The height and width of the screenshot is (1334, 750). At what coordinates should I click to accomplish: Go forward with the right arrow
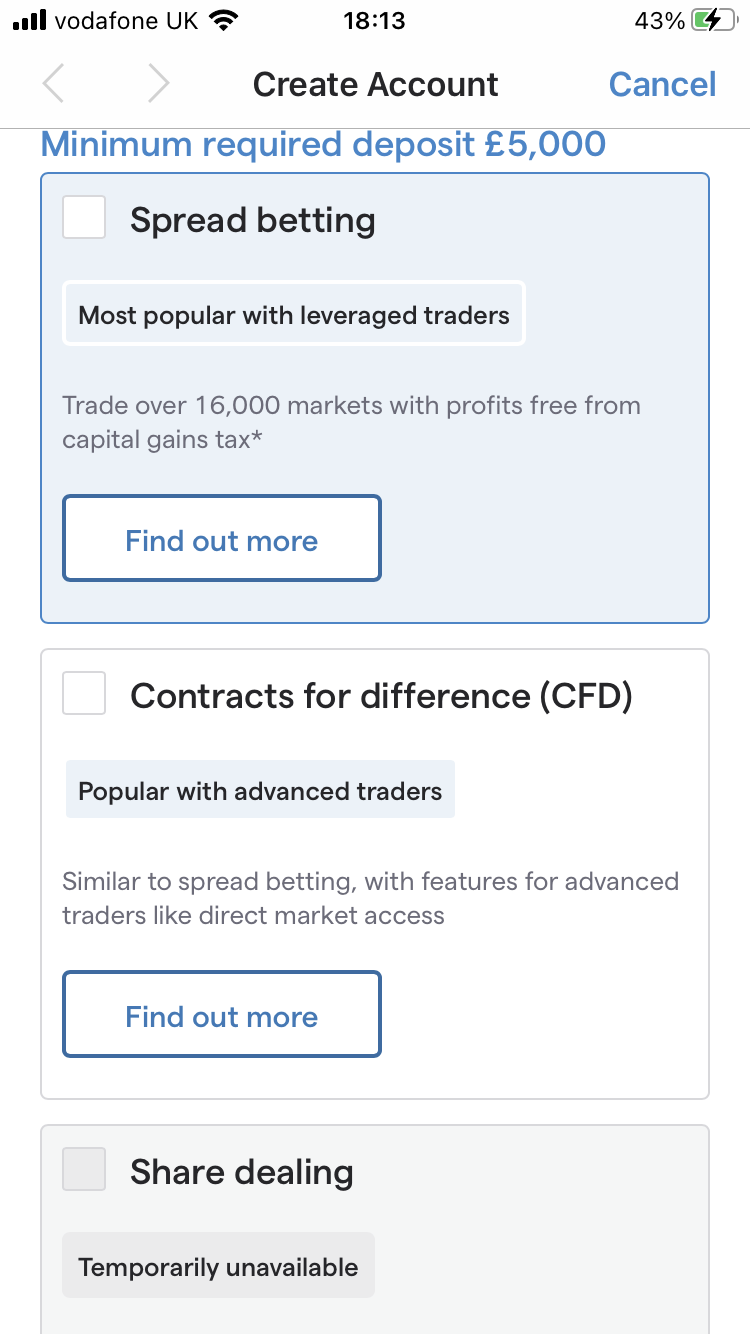coord(158,84)
